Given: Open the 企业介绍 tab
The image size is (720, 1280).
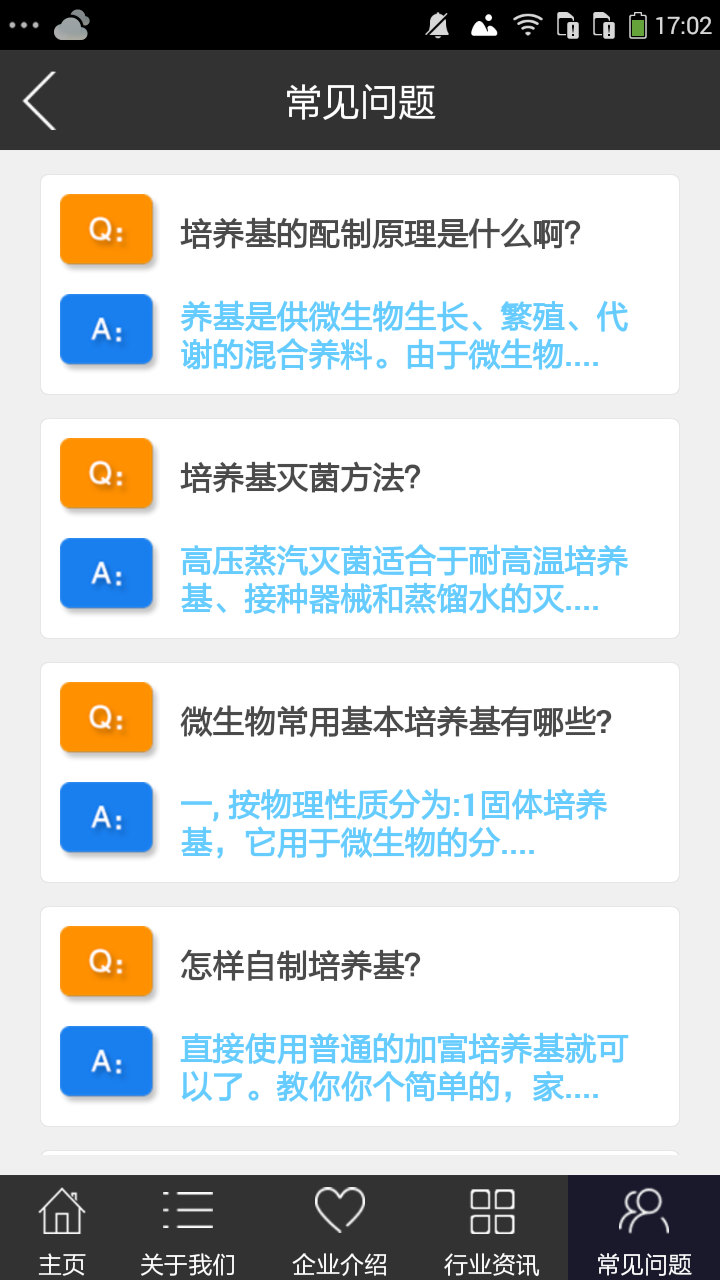Looking at the screenshot, I should pos(339,1228).
